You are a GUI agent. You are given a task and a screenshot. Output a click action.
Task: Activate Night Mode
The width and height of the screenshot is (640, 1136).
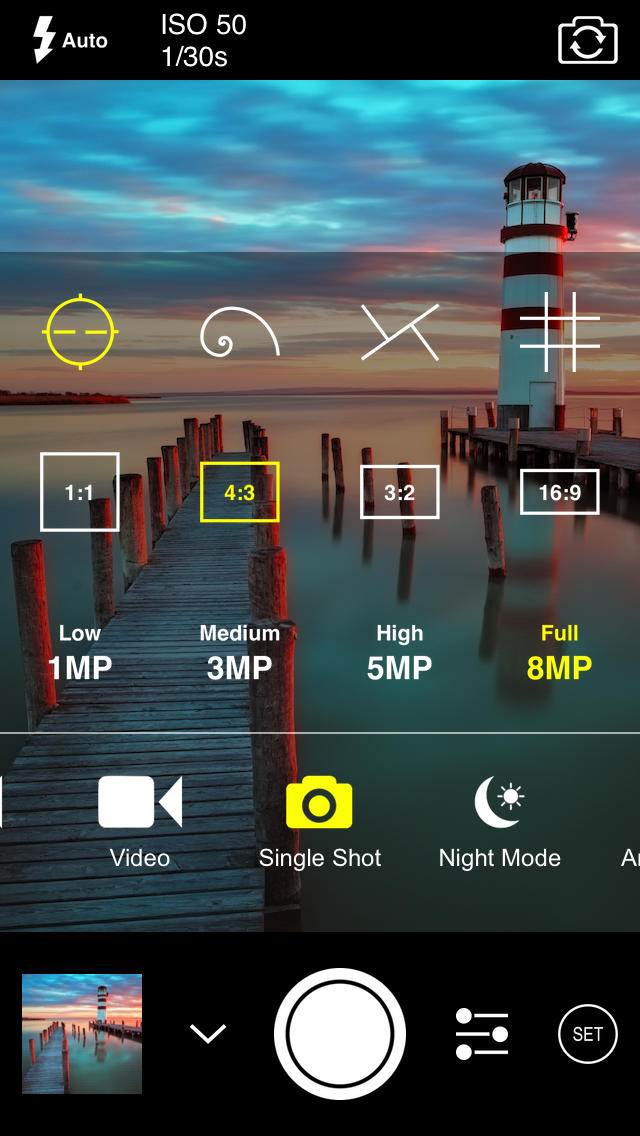[499, 820]
